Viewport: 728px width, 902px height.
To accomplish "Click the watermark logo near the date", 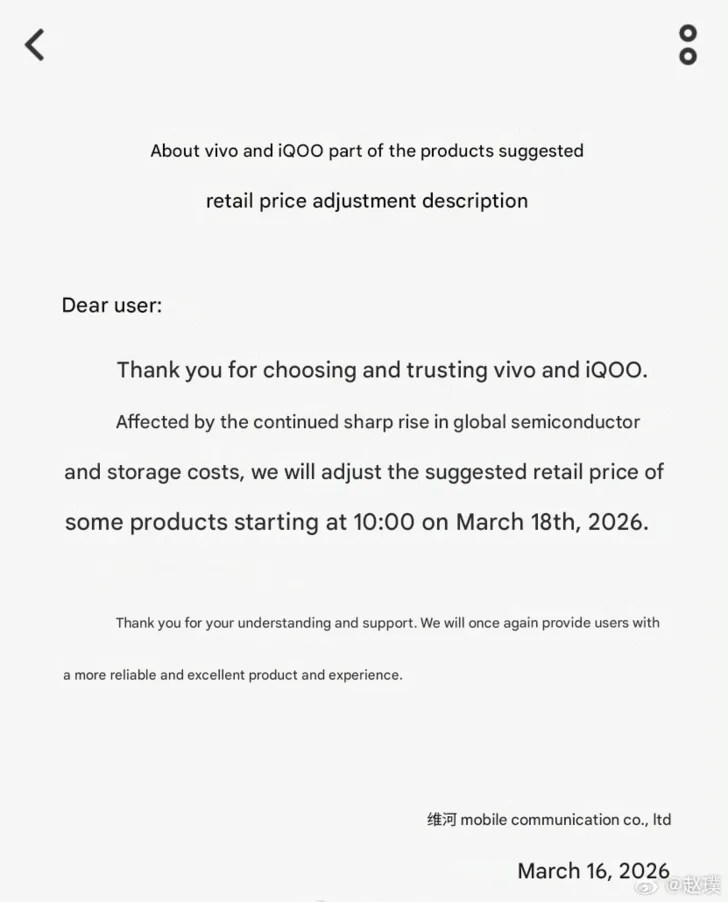I will click(x=646, y=886).
